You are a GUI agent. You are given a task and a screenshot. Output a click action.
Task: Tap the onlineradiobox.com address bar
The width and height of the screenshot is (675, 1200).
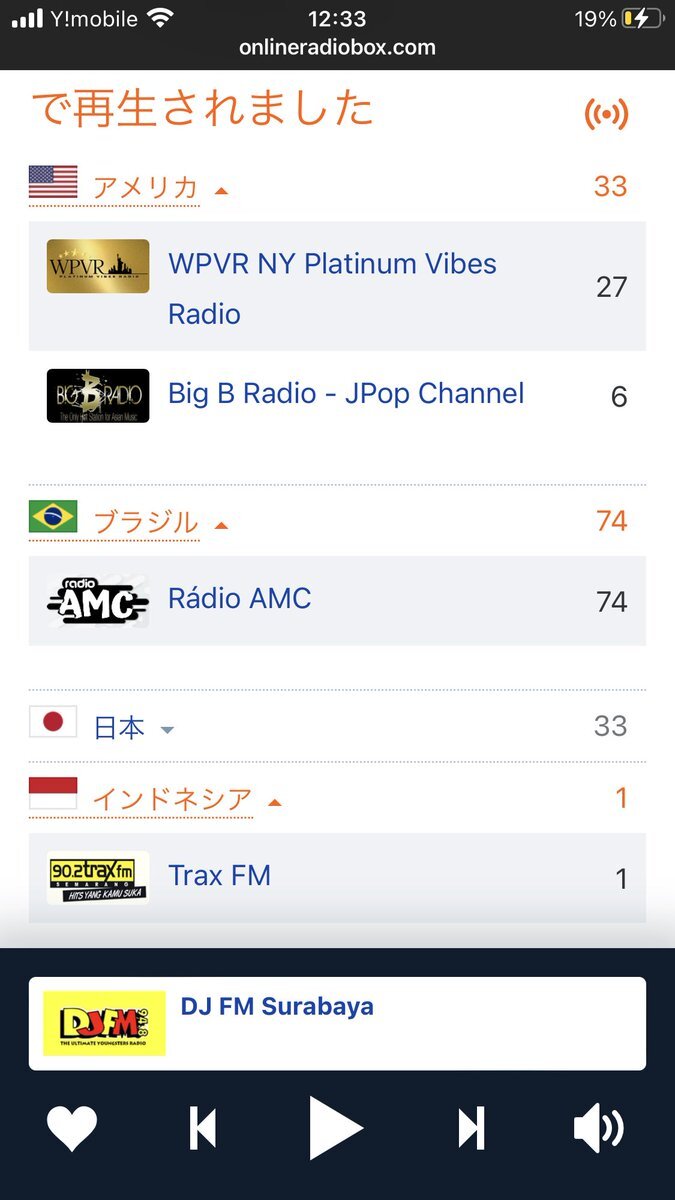337,47
